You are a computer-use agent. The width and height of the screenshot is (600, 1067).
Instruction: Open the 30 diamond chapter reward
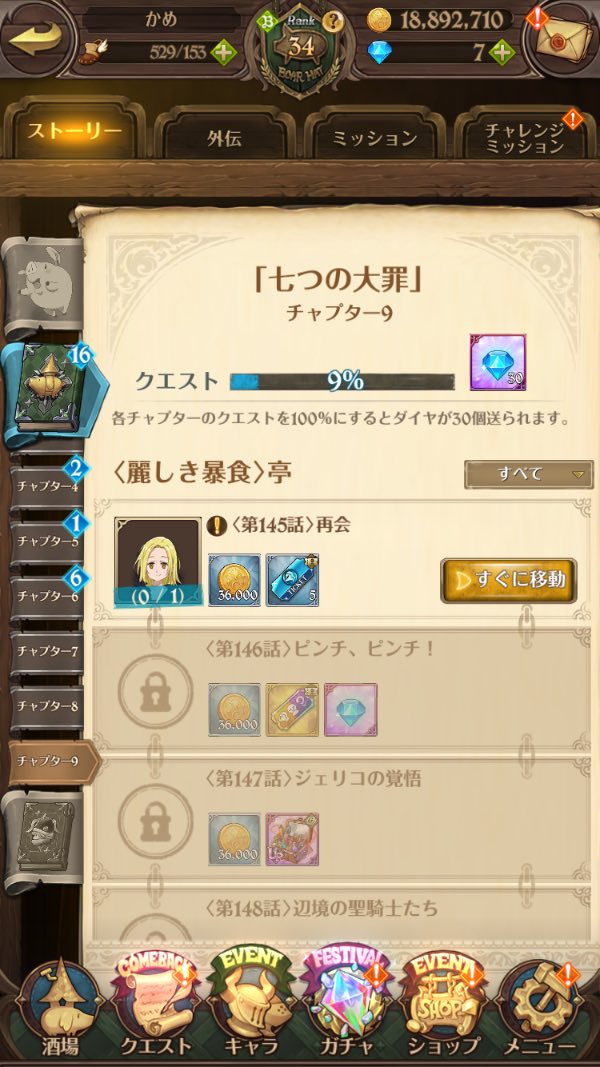(498, 362)
